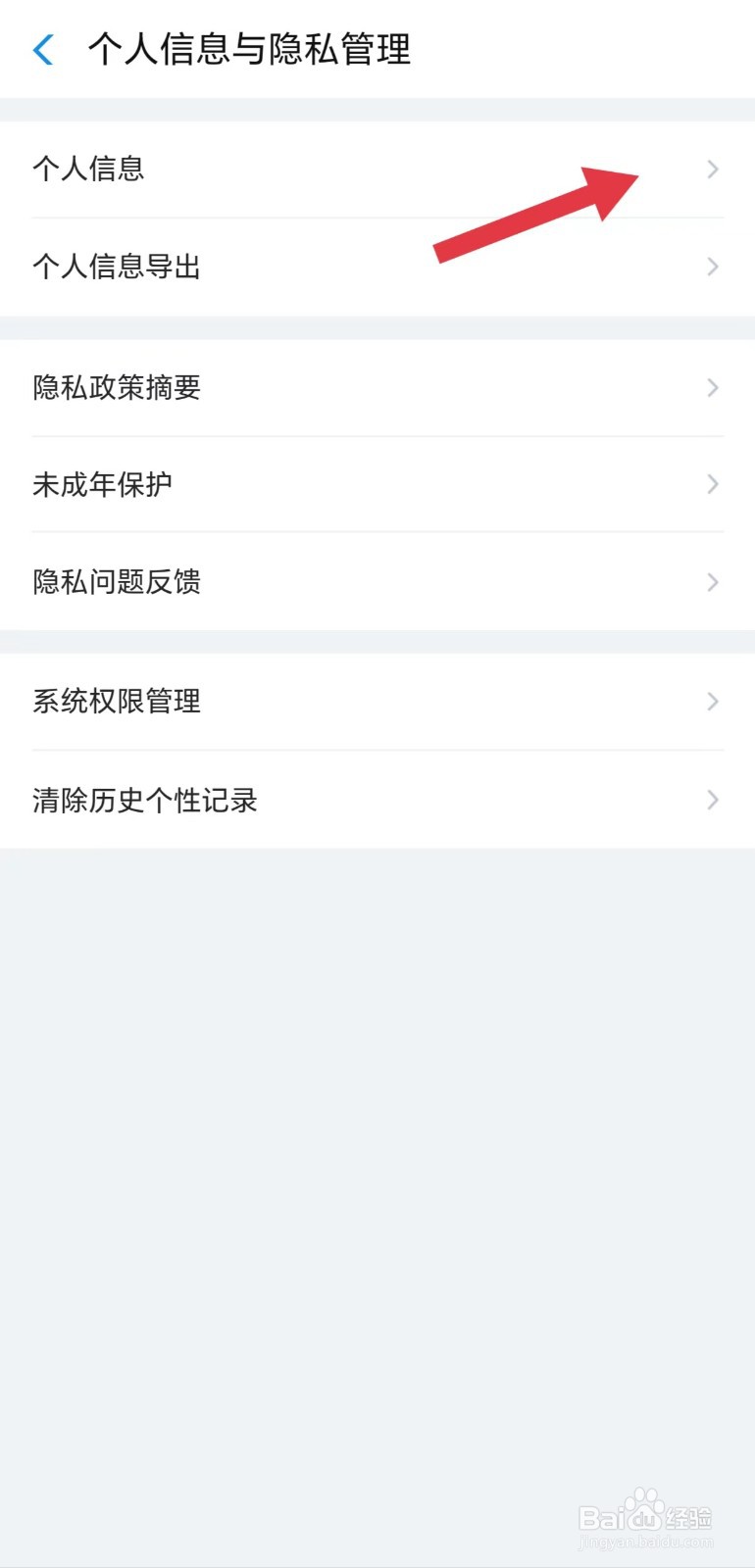
Task: Open 未成年保护 minor protection settings
Action: coord(196,484)
